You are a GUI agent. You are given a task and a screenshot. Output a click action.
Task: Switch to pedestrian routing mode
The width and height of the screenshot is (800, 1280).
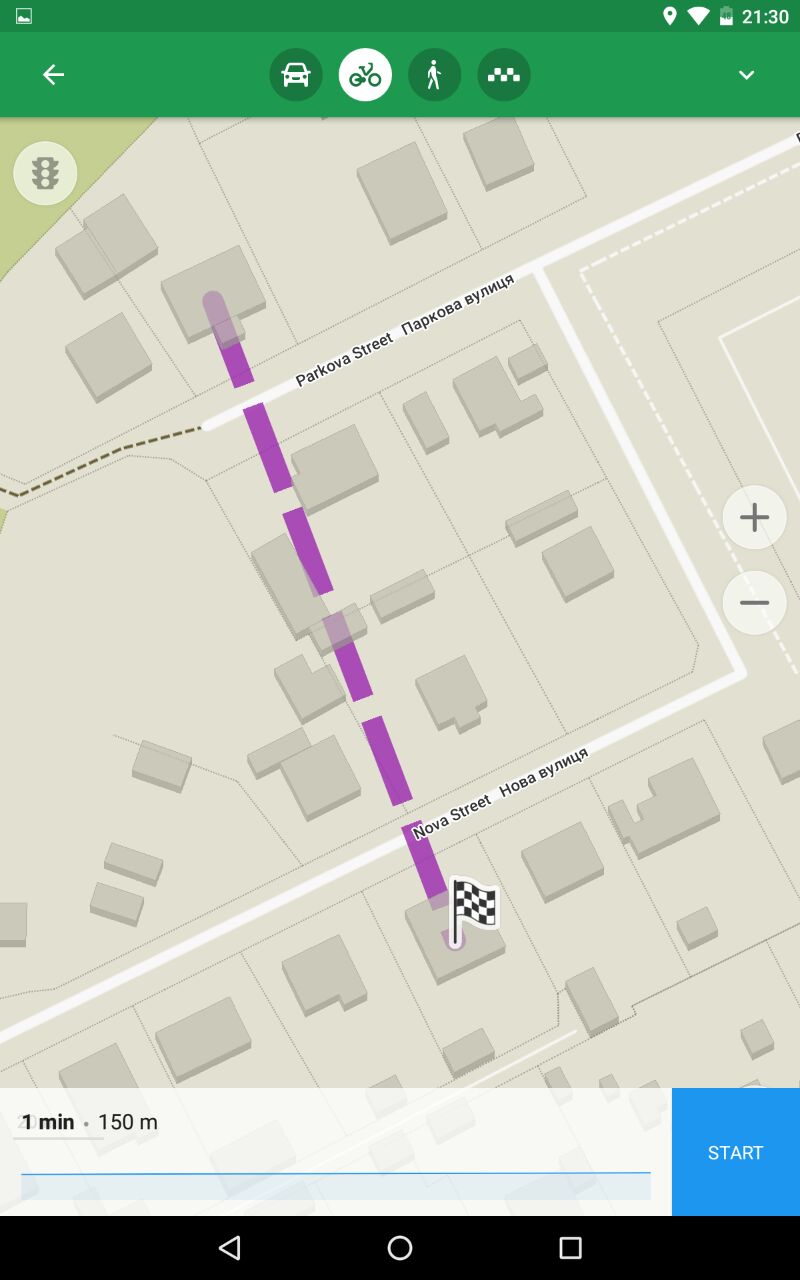point(434,75)
